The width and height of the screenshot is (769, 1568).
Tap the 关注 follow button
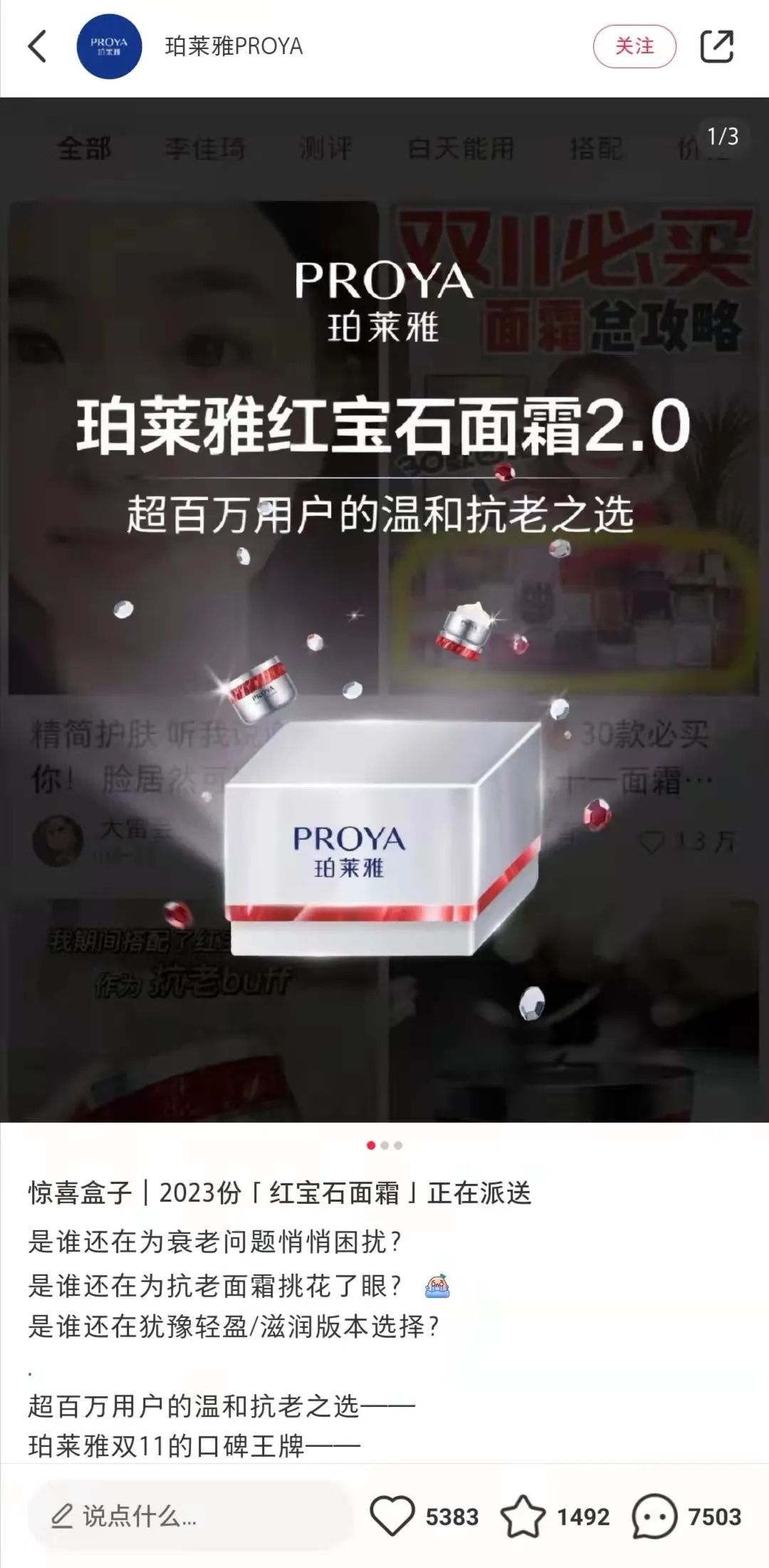click(x=634, y=46)
